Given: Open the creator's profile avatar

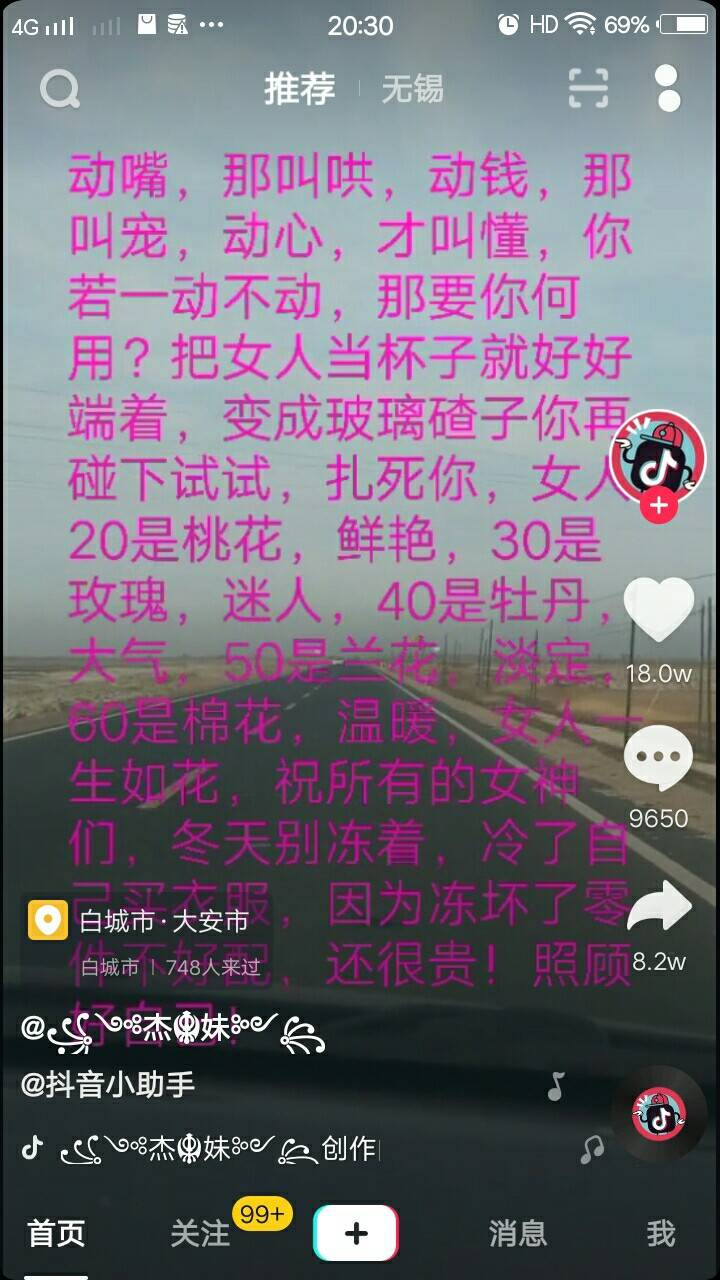Looking at the screenshot, I should [657, 455].
